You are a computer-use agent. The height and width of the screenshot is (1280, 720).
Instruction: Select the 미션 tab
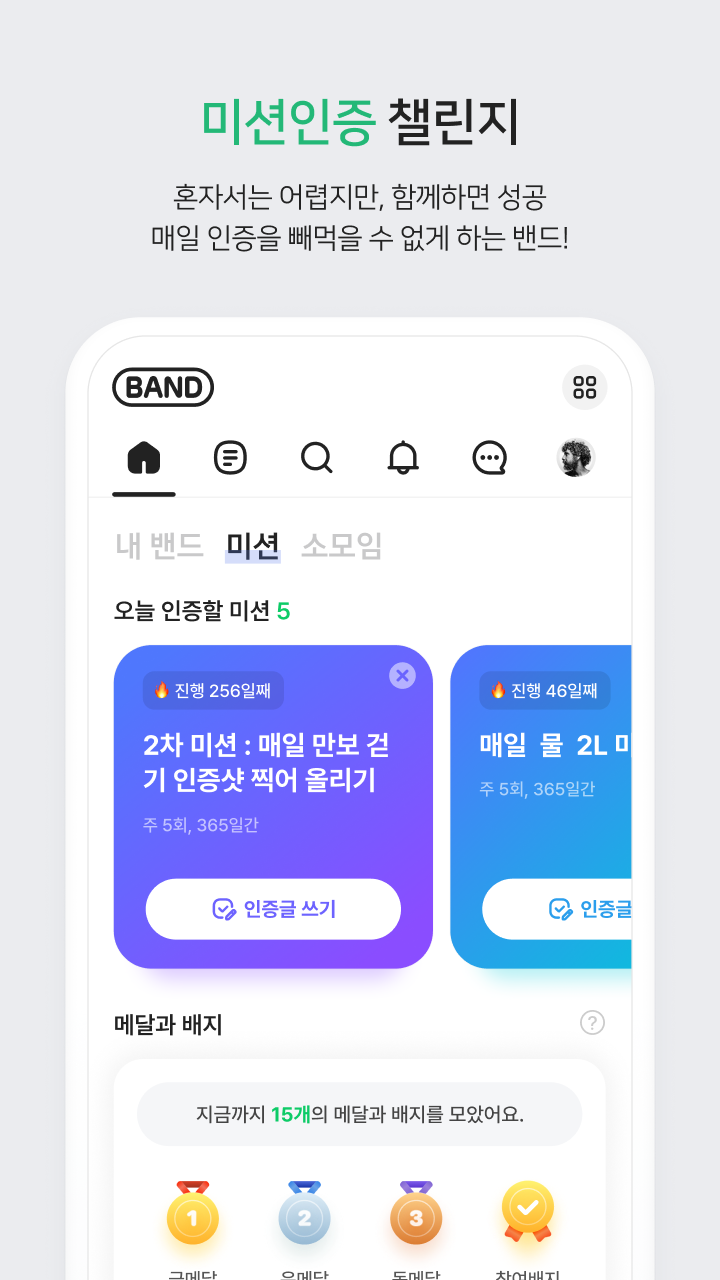point(251,545)
